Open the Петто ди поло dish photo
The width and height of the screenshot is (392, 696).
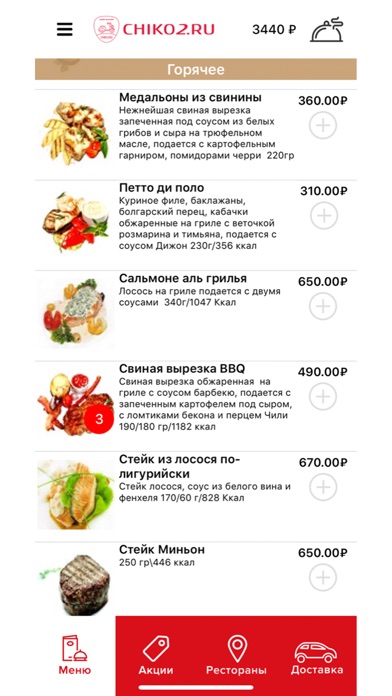pyautogui.click(x=76, y=222)
